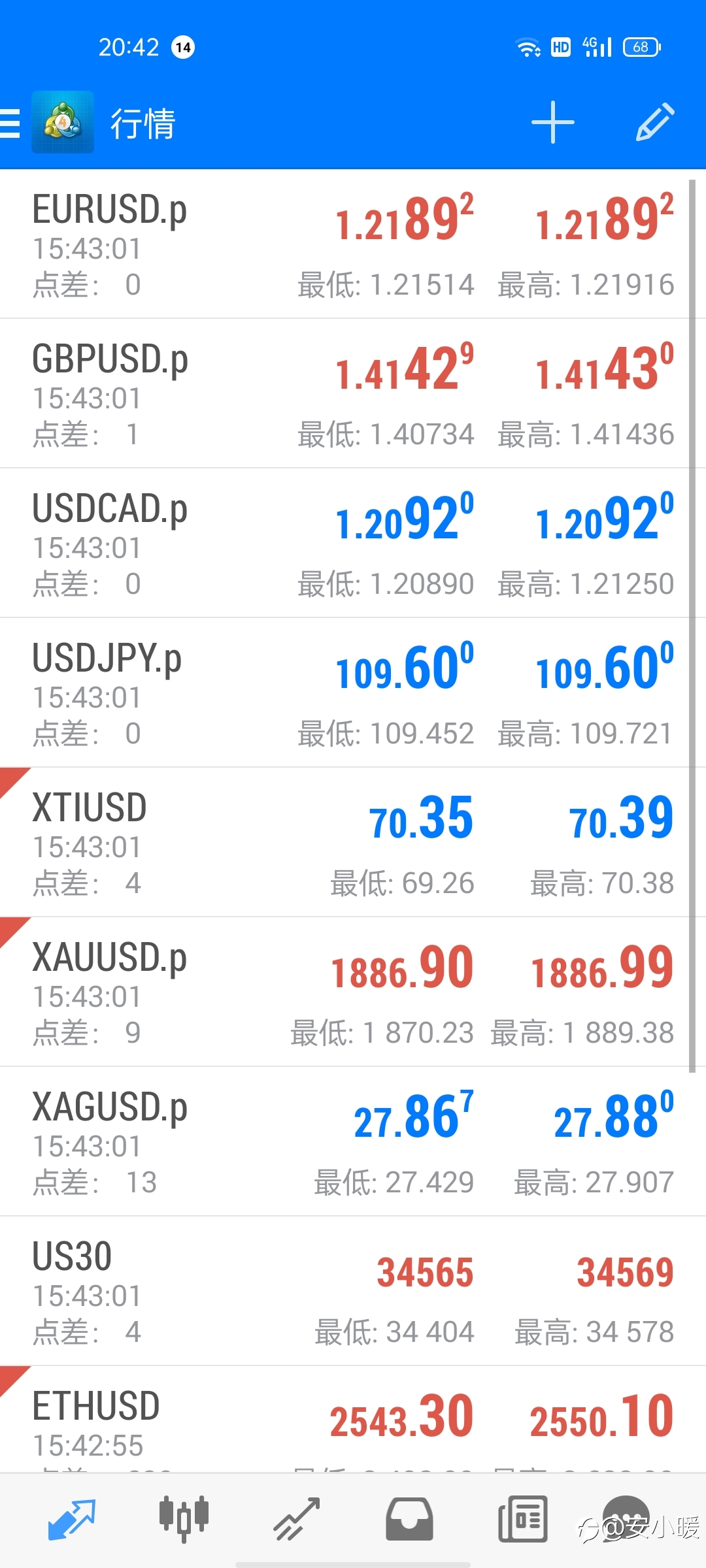
Task: Open the hamburger drawer menu
Action: click(x=9, y=123)
